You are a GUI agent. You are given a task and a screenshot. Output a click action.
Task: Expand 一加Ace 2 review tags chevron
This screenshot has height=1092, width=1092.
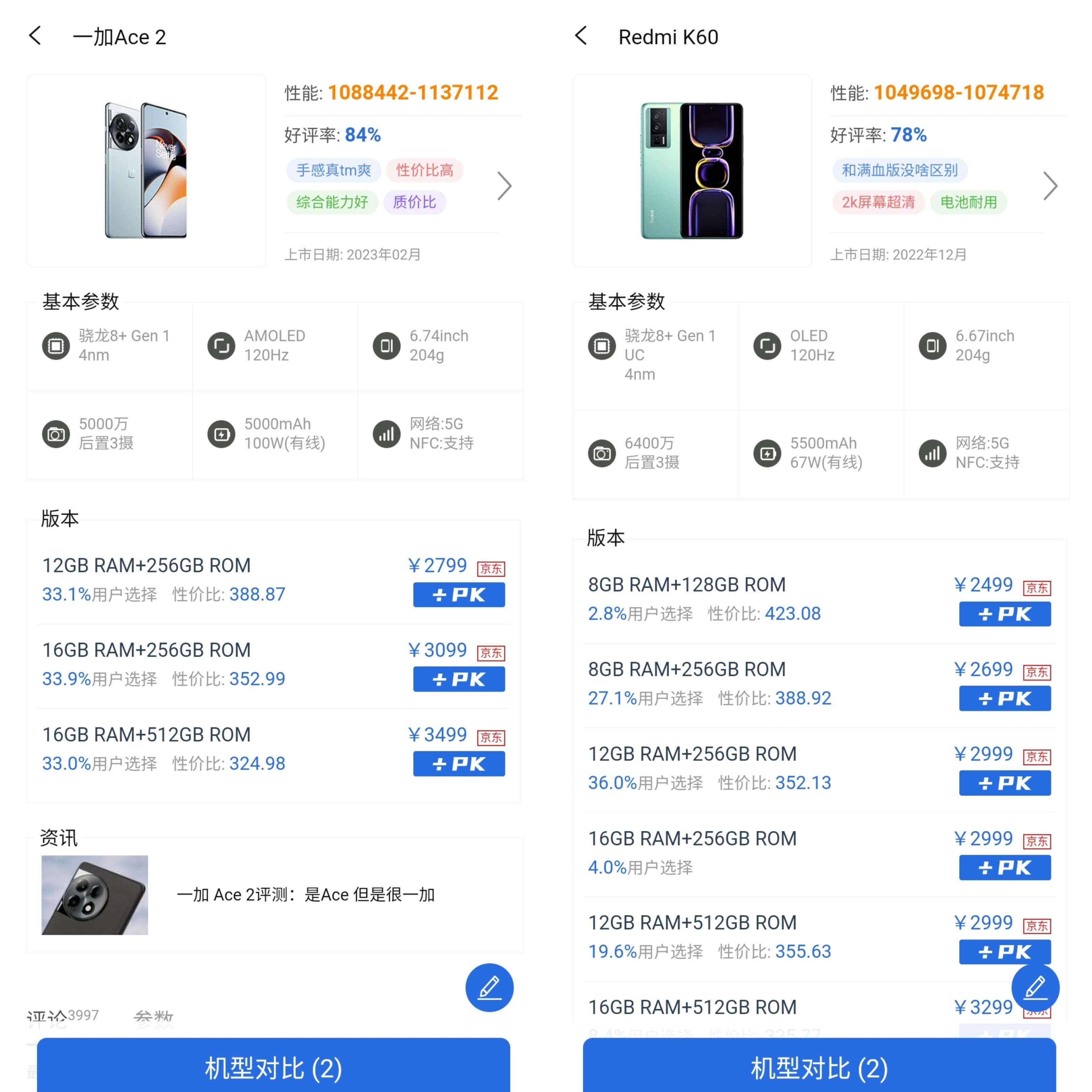[x=504, y=186]
